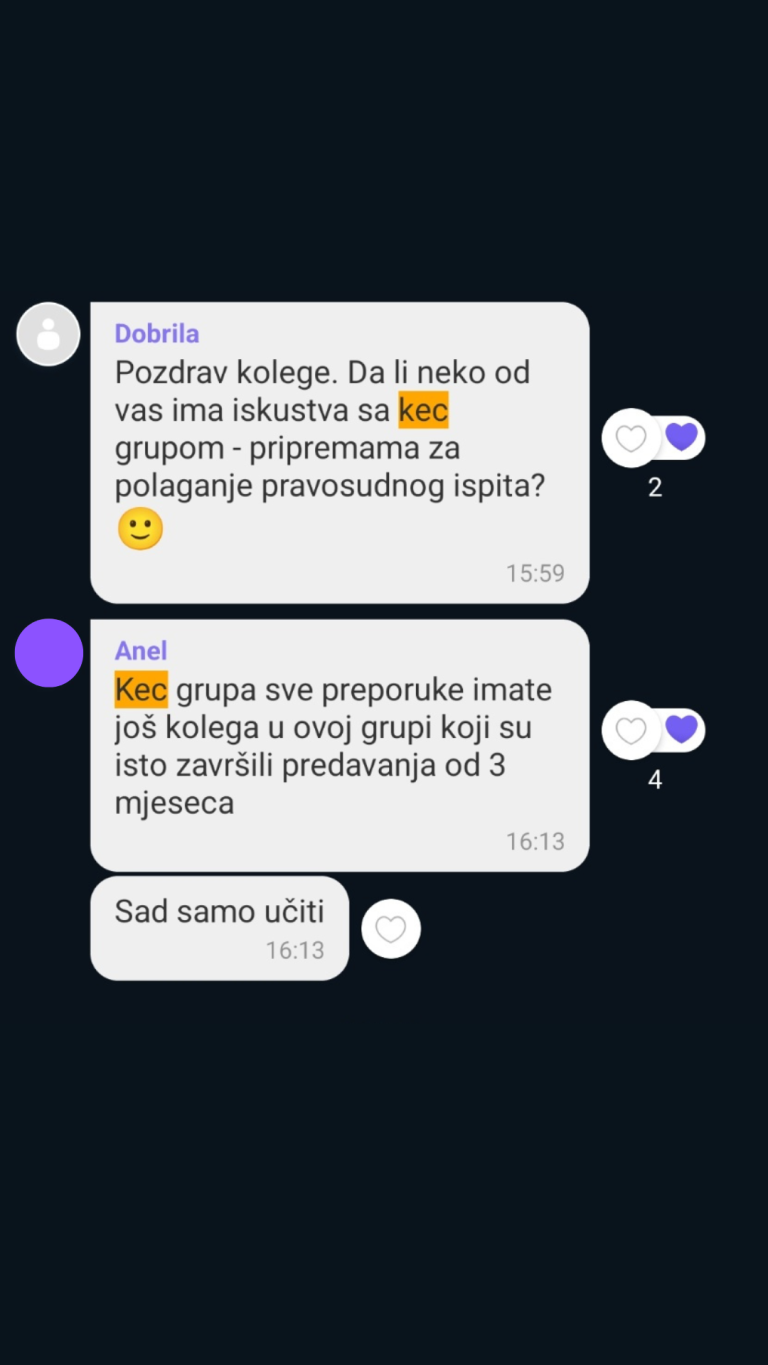View purple heart reactions on Anel's message
This screenshot has height=1365, width=768.
pyautogui.click(x=683, y=729)
